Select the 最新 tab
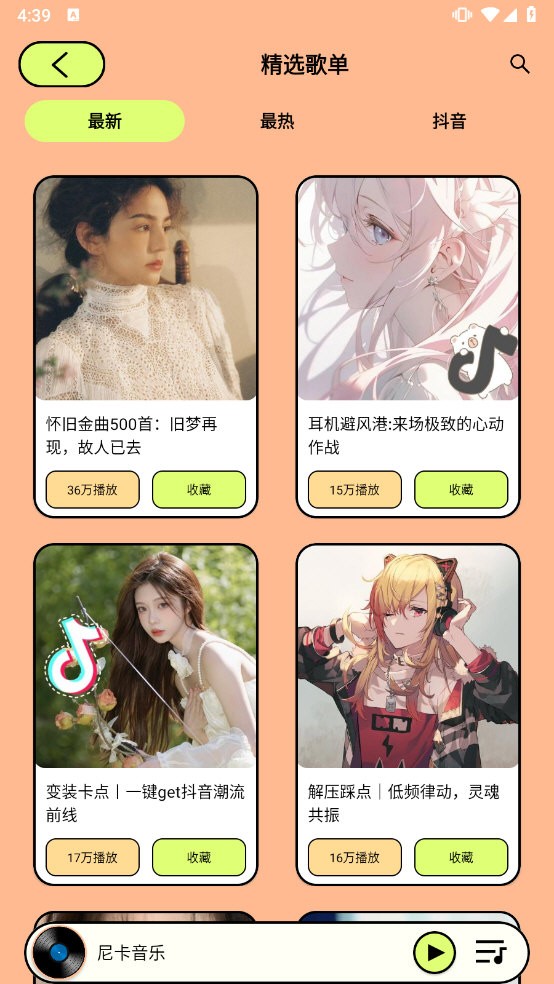Screen dimensions: 554x984 pyautogui.click(x=105, y=121)
